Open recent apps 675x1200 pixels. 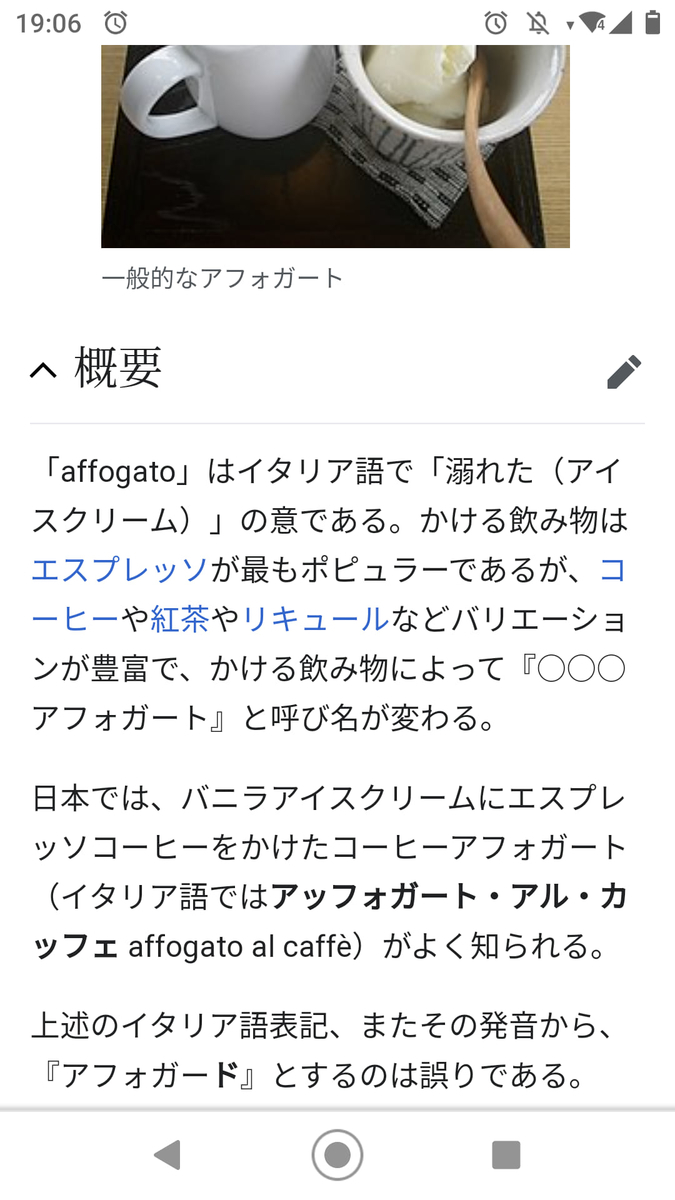tap(506, 1155)
